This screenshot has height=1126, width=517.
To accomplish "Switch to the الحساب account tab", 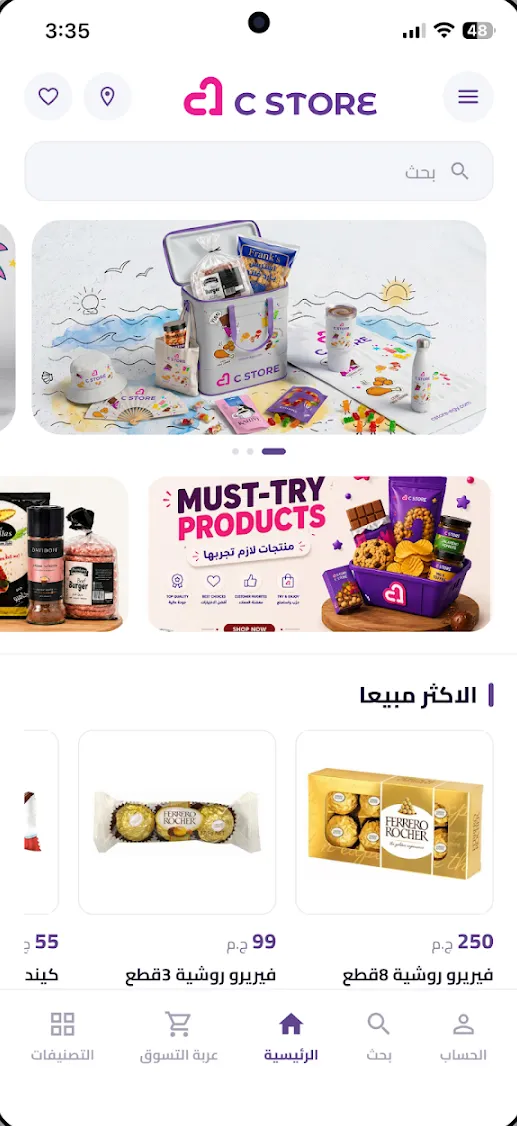I will pos(463,1037).
